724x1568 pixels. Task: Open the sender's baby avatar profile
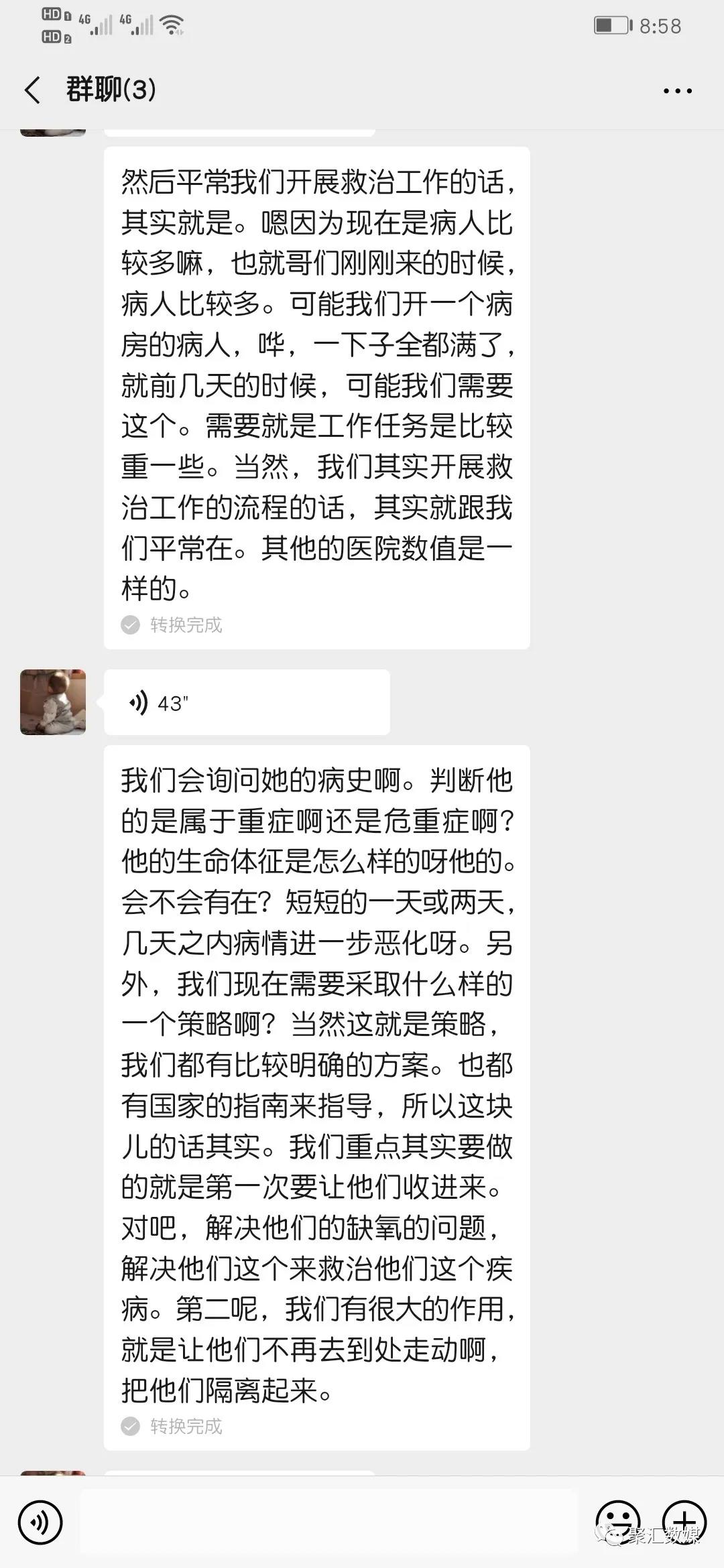53,702
